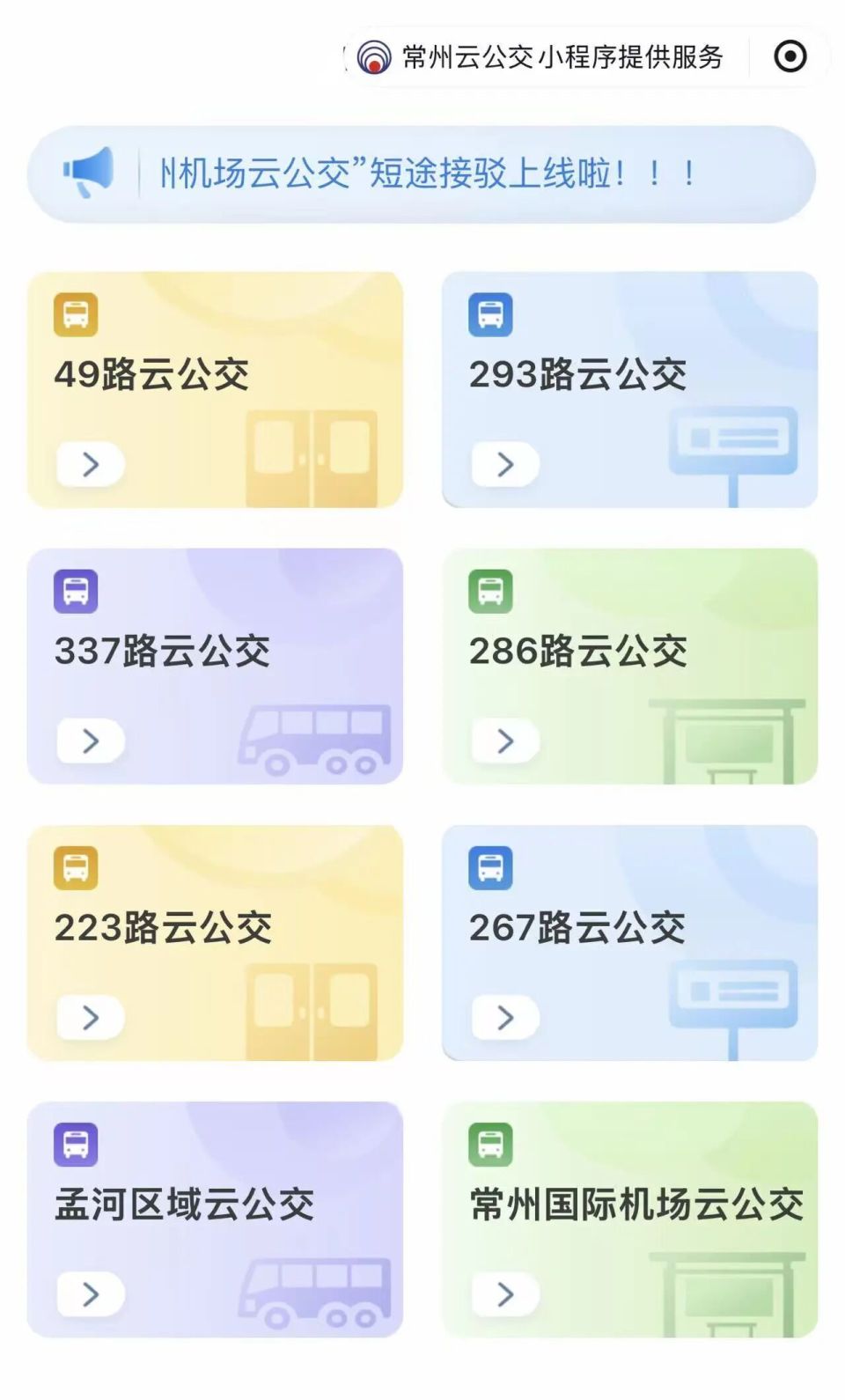Select the yellow bus icon on 223路云公交 card
Screen dimensions: 845x1400
[76, 867]
